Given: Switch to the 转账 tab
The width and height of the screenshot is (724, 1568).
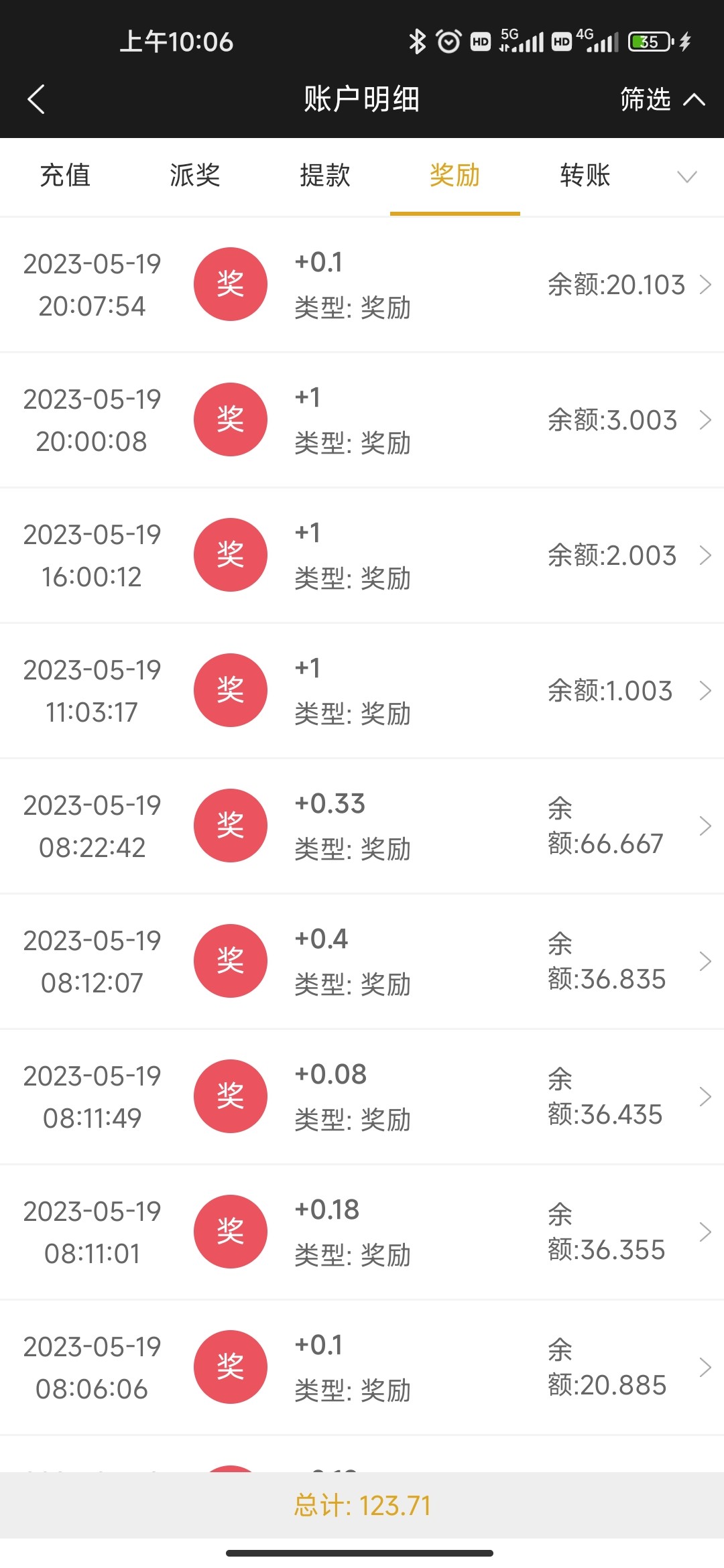Looking at the screenshot, I should point(585,176).
